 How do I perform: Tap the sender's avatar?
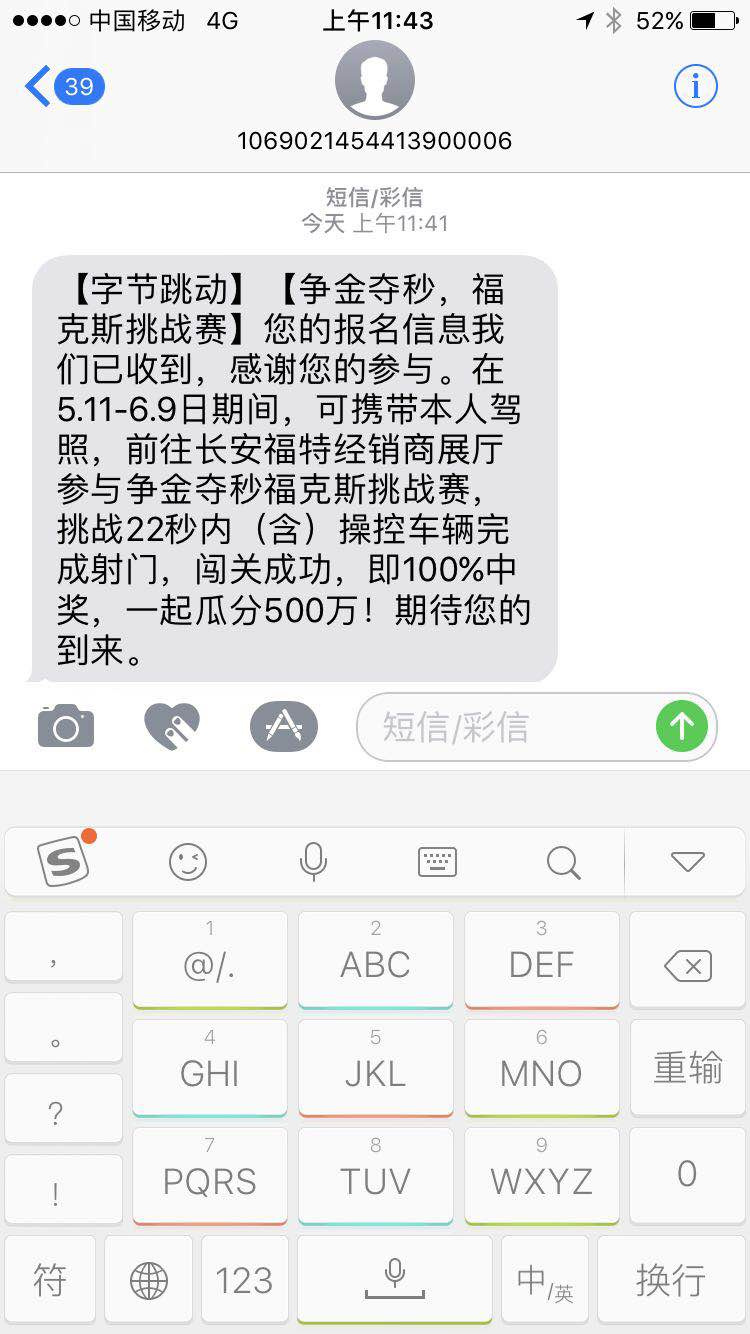[x=374, y=81]
